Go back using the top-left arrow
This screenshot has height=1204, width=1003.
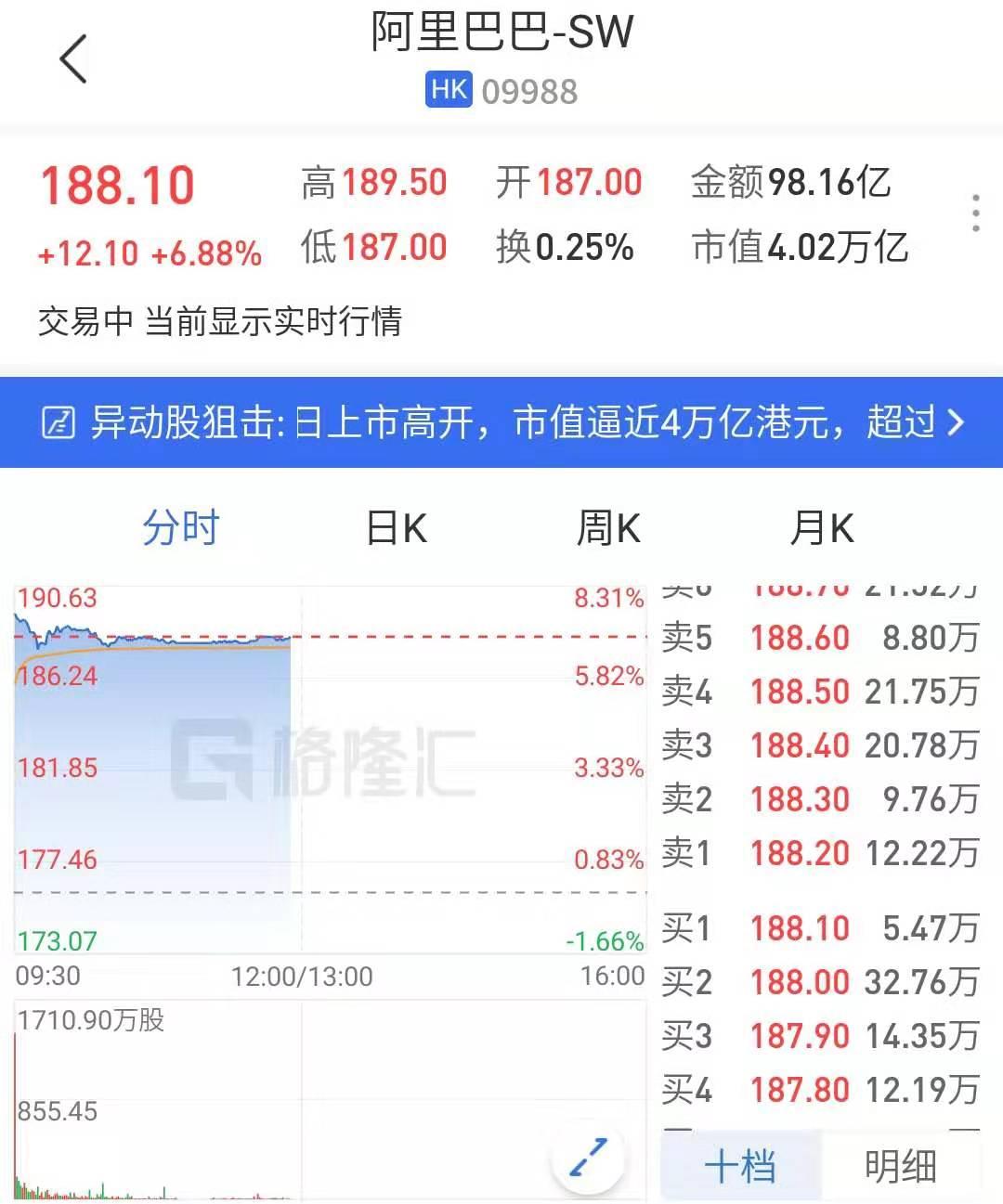click(x=73, y=59)
